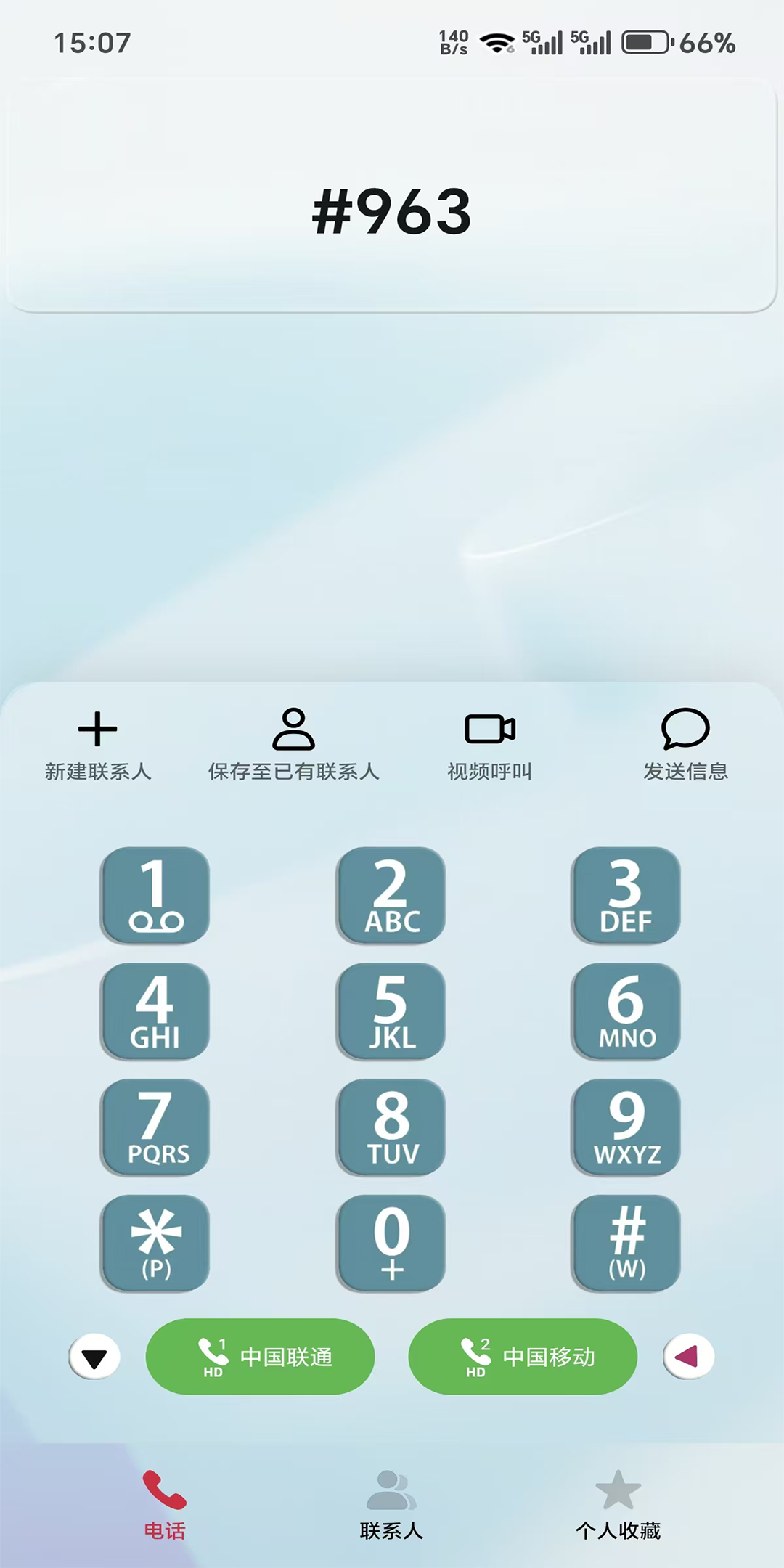The image size is (784, 1568).
Task: Enter digit 8 TUV
Action: (x=391, y=1127)
